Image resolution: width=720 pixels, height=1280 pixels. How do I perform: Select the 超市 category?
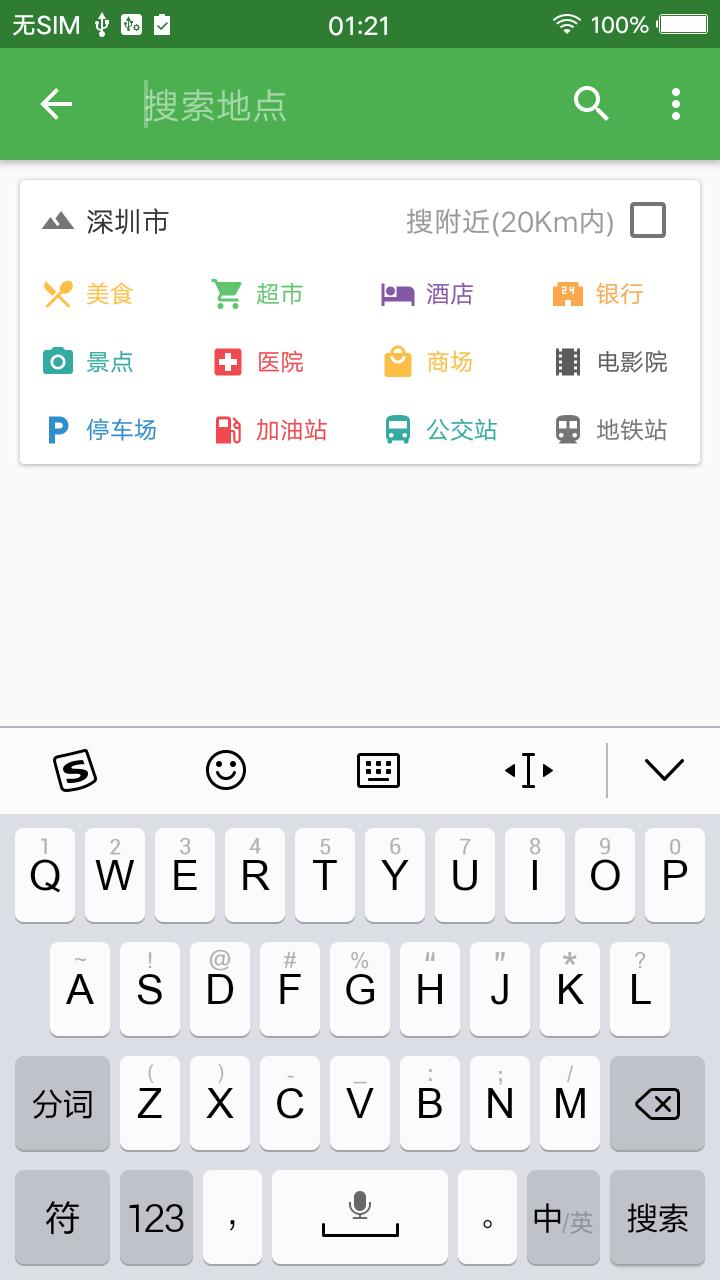tap(257, 294)
